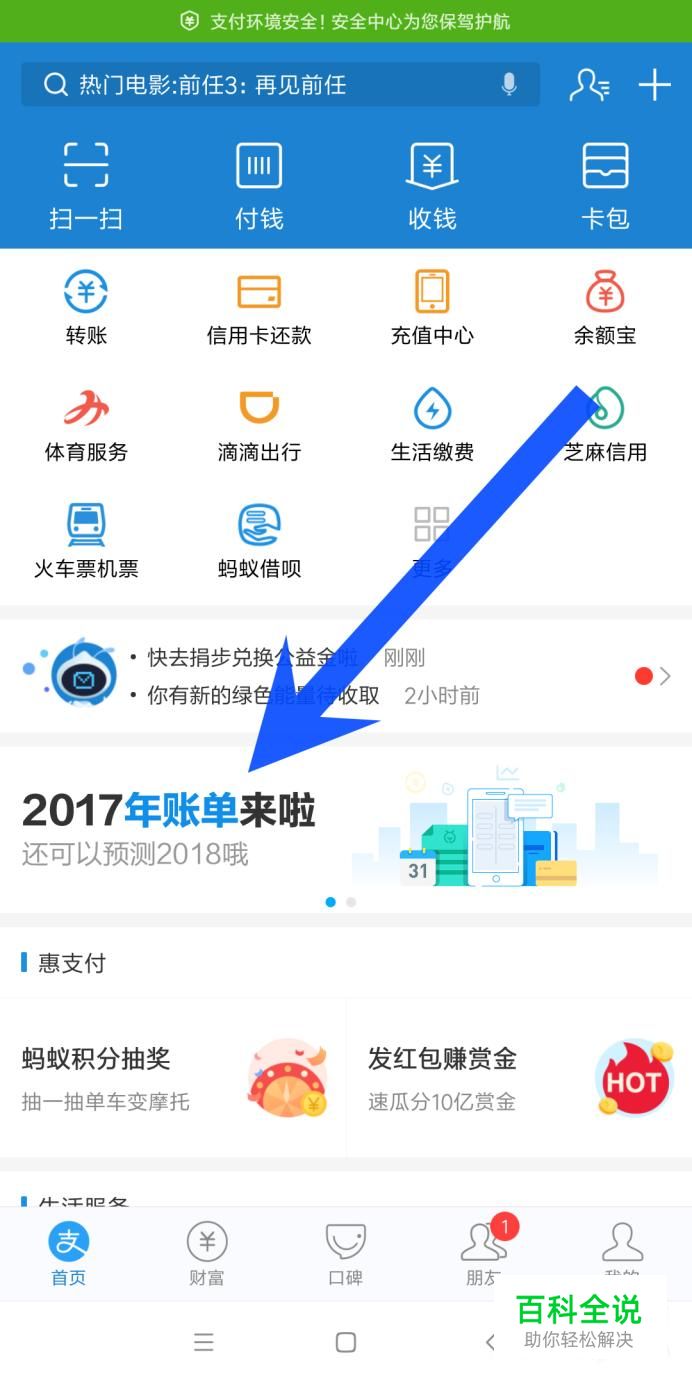Switch to the 财富 tab
The height and width of the screenshot is (1384, 692).
click(x=207, y=1254)
